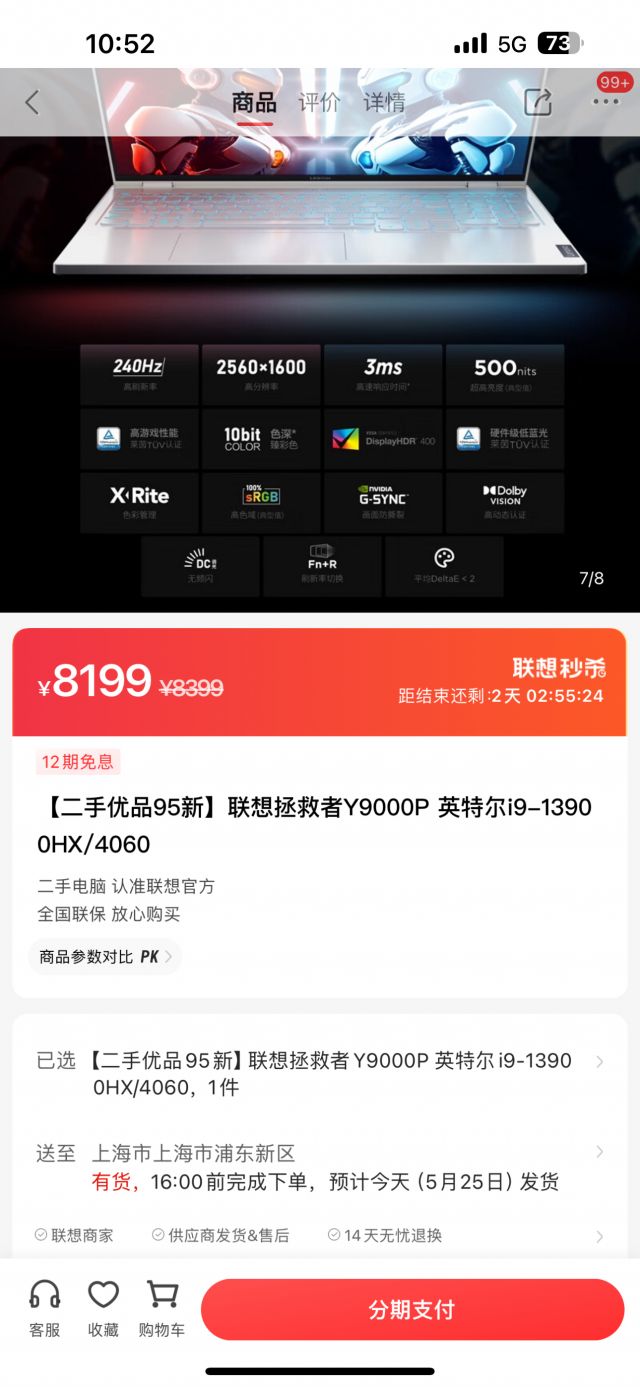
Task: Tap the 分期支付 button
Action: point(412,1309)
